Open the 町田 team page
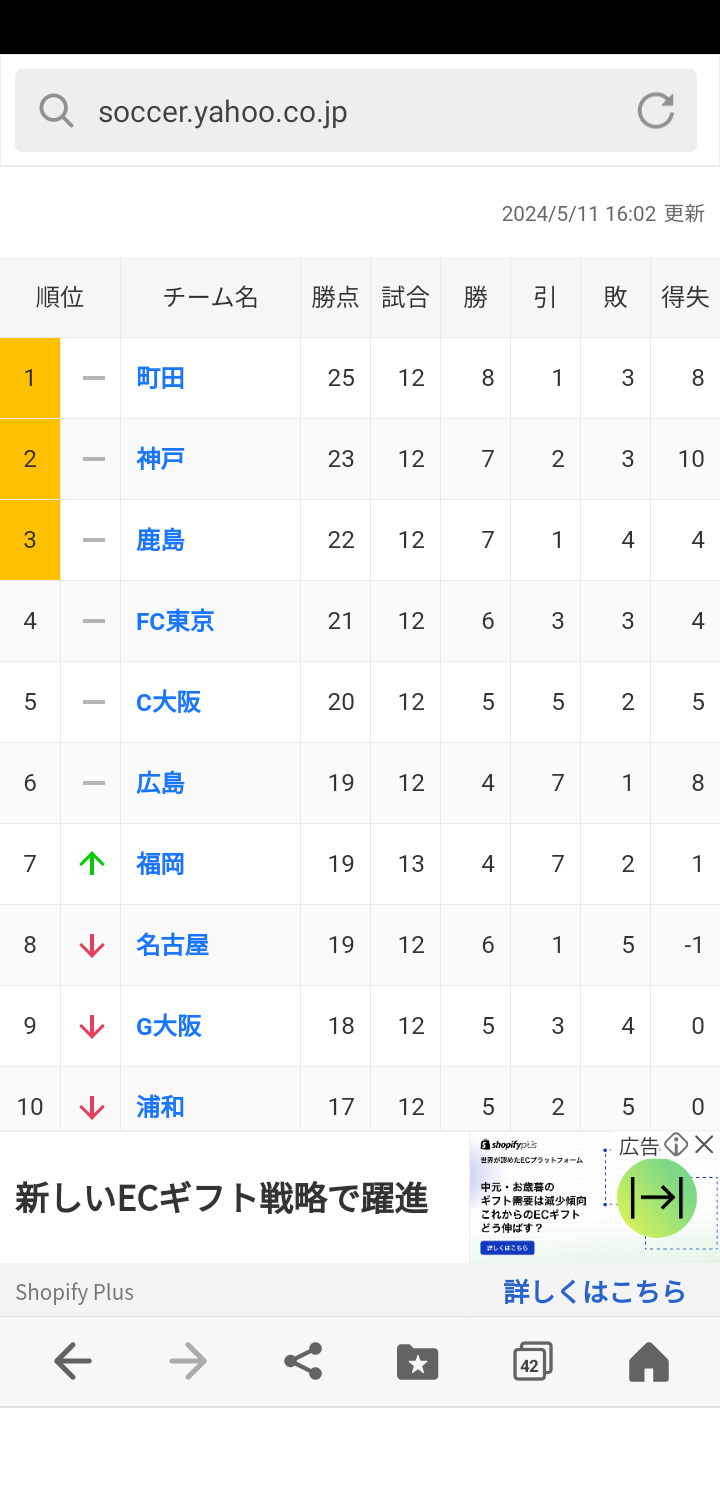 161,378
